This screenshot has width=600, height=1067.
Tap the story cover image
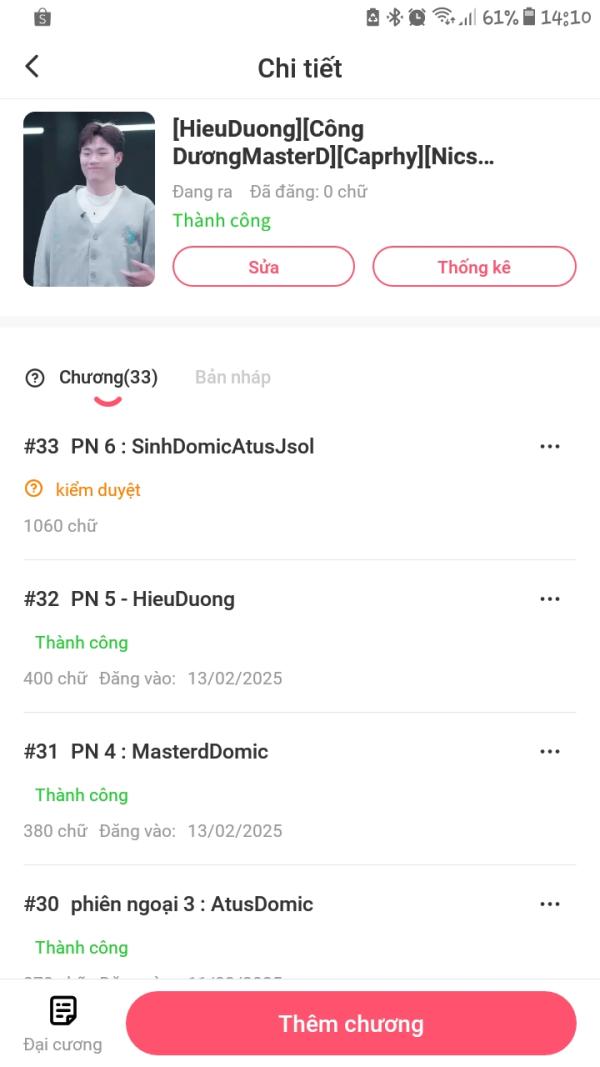[89, 199]
